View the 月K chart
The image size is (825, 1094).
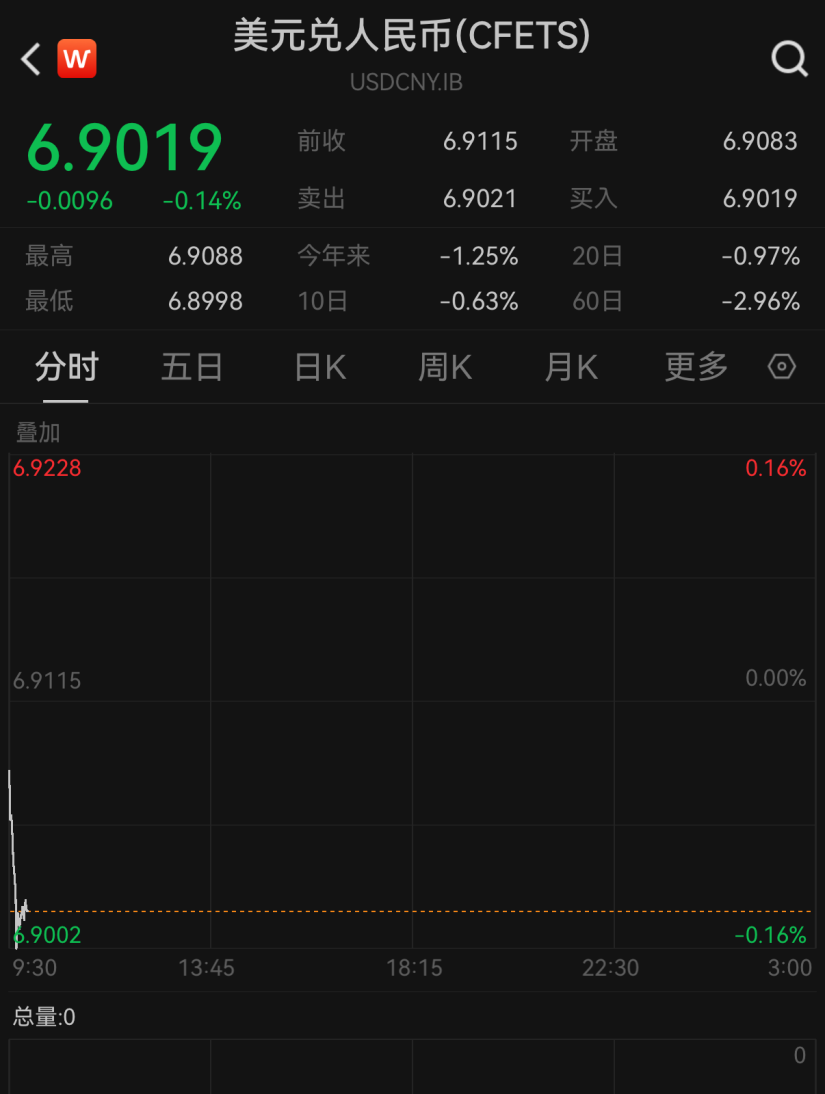[x=571, y=367]
